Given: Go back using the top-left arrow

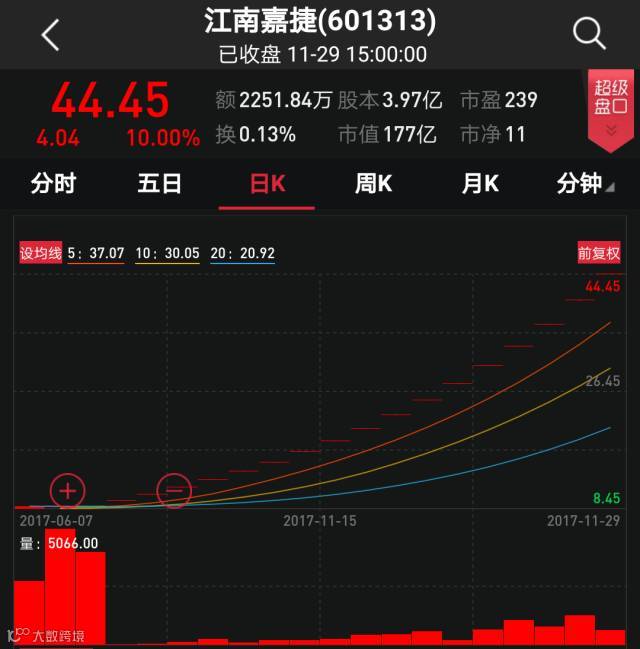Looking at the screenshot, I should (50, 35).
